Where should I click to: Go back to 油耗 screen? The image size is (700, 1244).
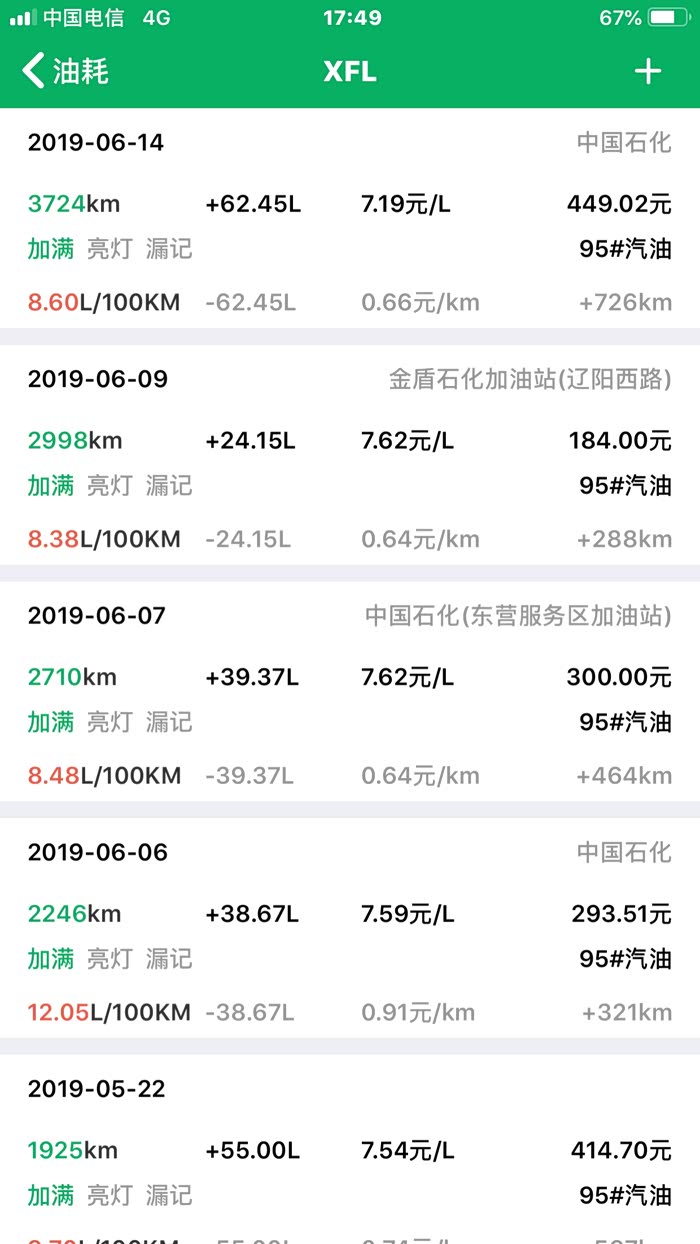pos(66,72)
